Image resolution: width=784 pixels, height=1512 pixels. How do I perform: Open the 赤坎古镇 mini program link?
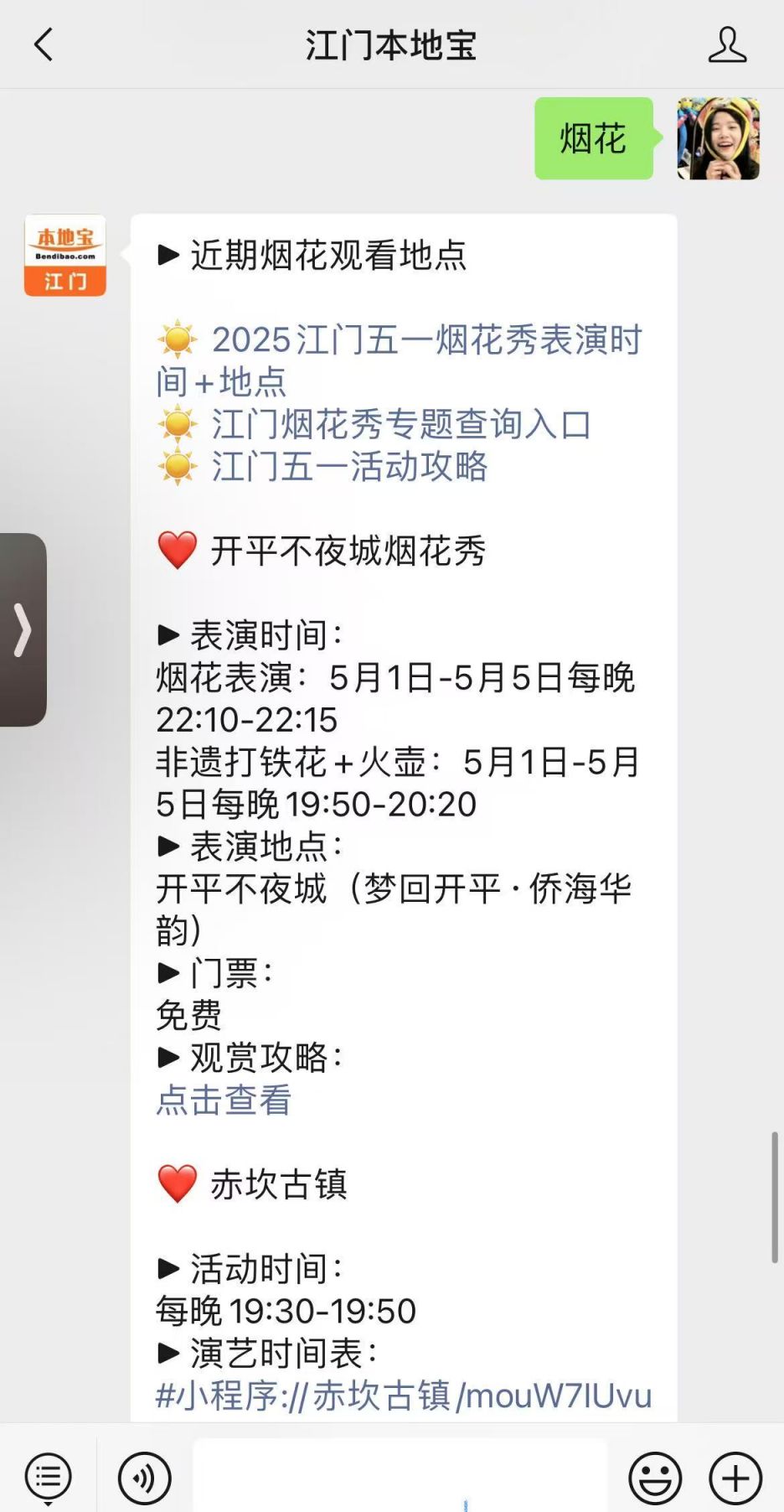(x=404, y=1395)
